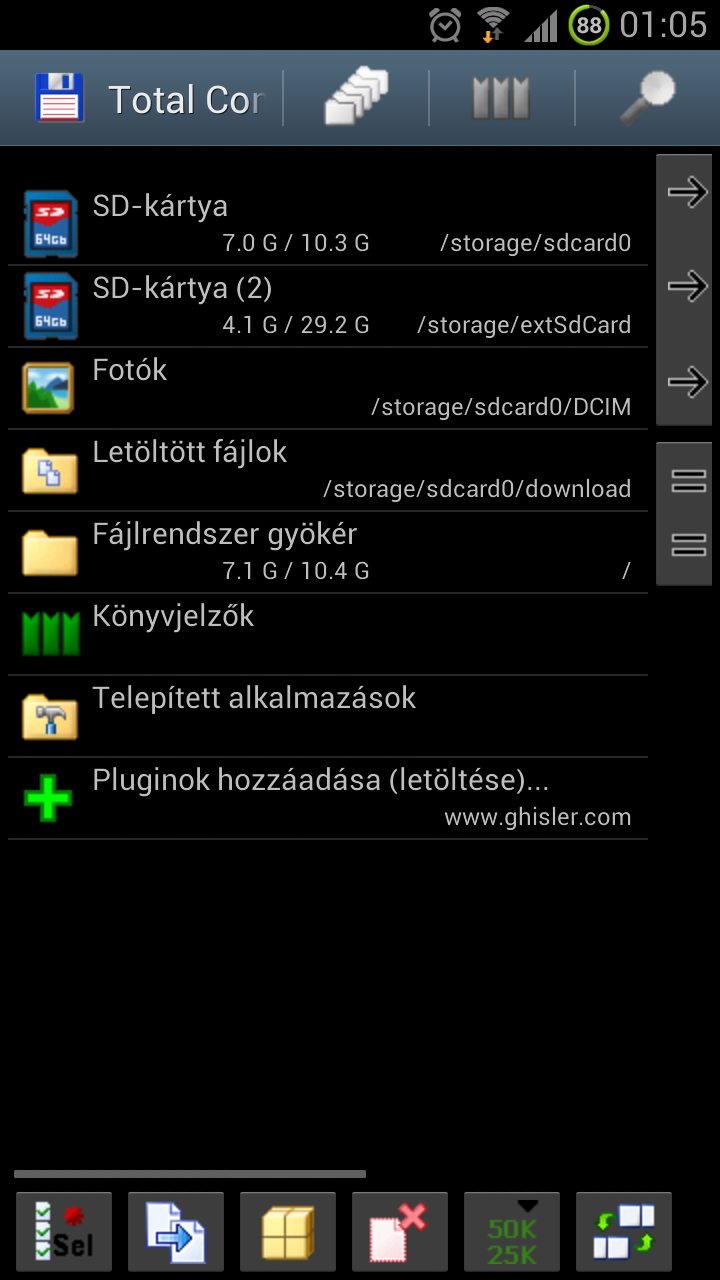Tap the add button customization icon

coord(624,1232)
